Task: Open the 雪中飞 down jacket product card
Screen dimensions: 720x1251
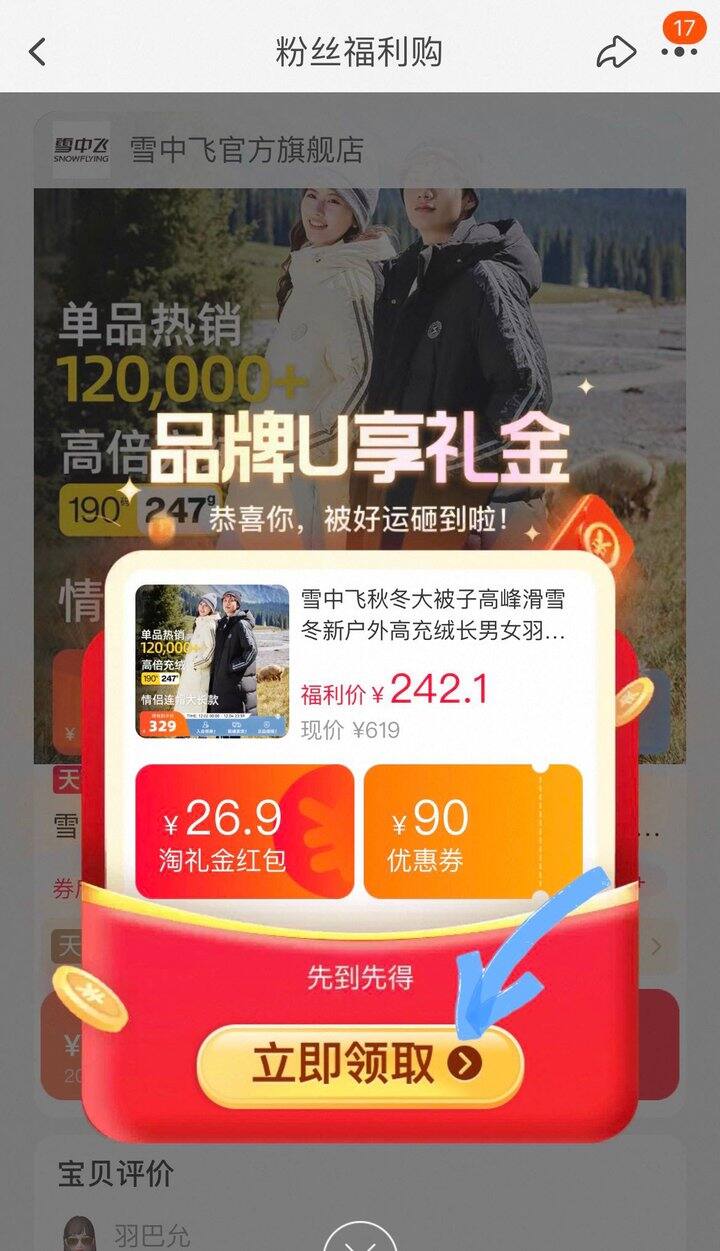Action: (360, 662)
